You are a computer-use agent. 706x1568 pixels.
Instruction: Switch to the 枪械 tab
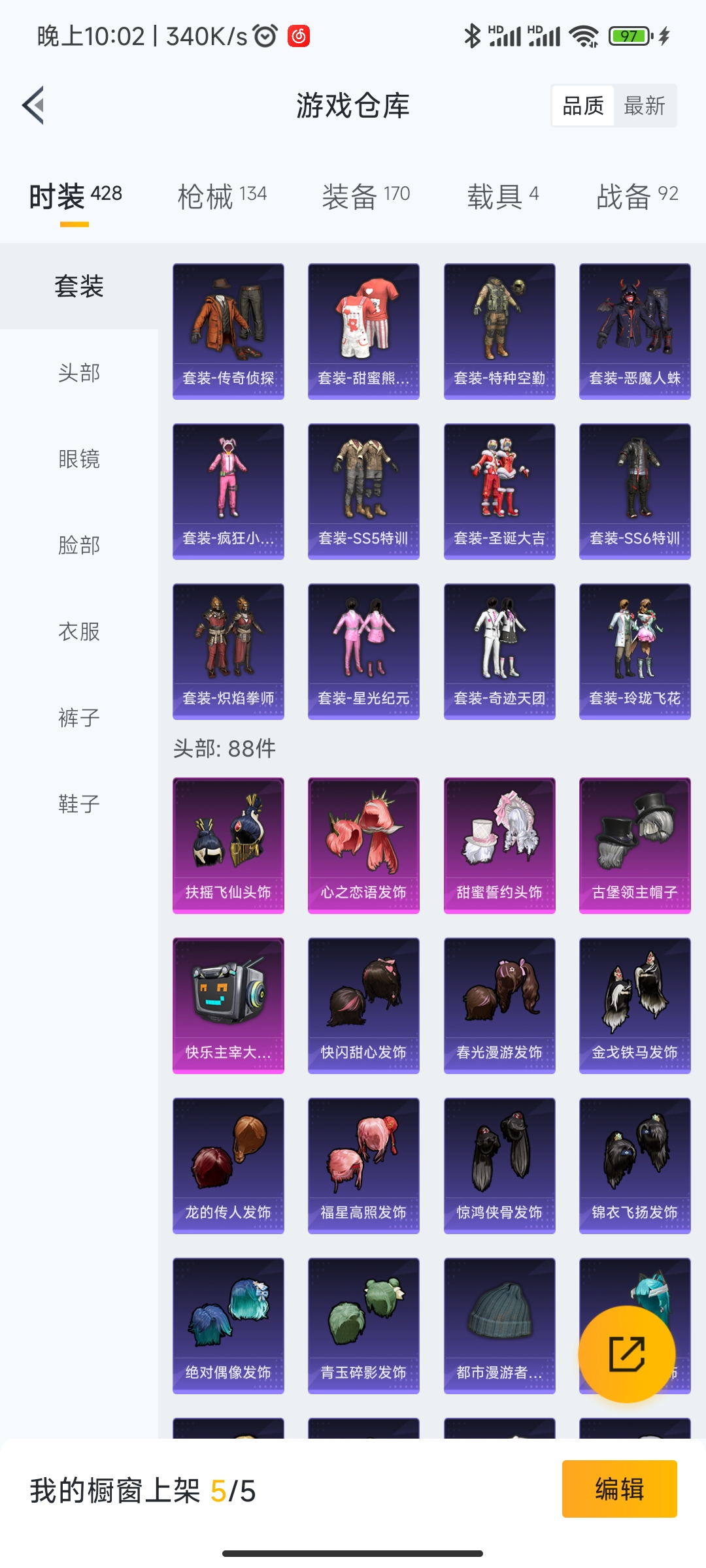pyautogui.click(x=222, y=196)
